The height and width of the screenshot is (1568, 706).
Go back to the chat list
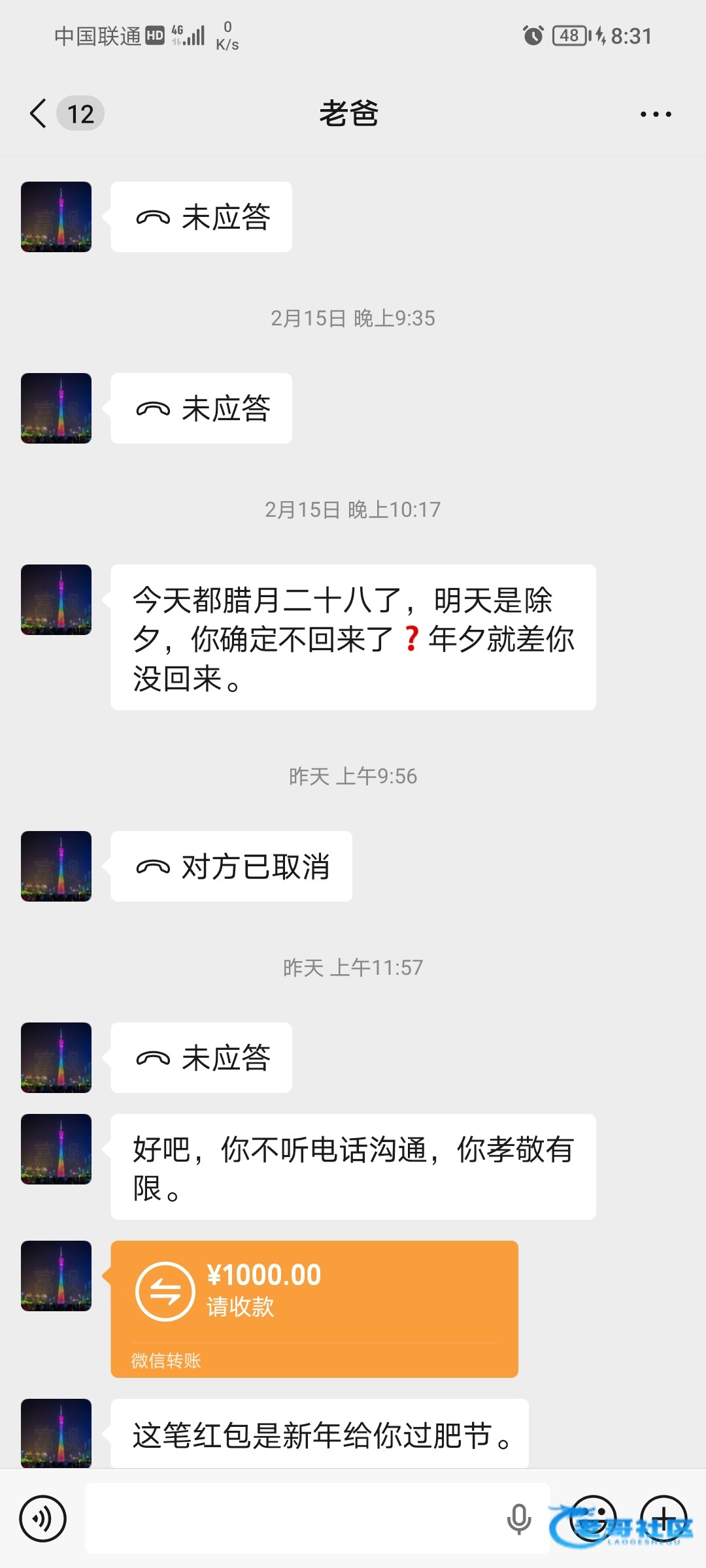(x=39, y=114)
